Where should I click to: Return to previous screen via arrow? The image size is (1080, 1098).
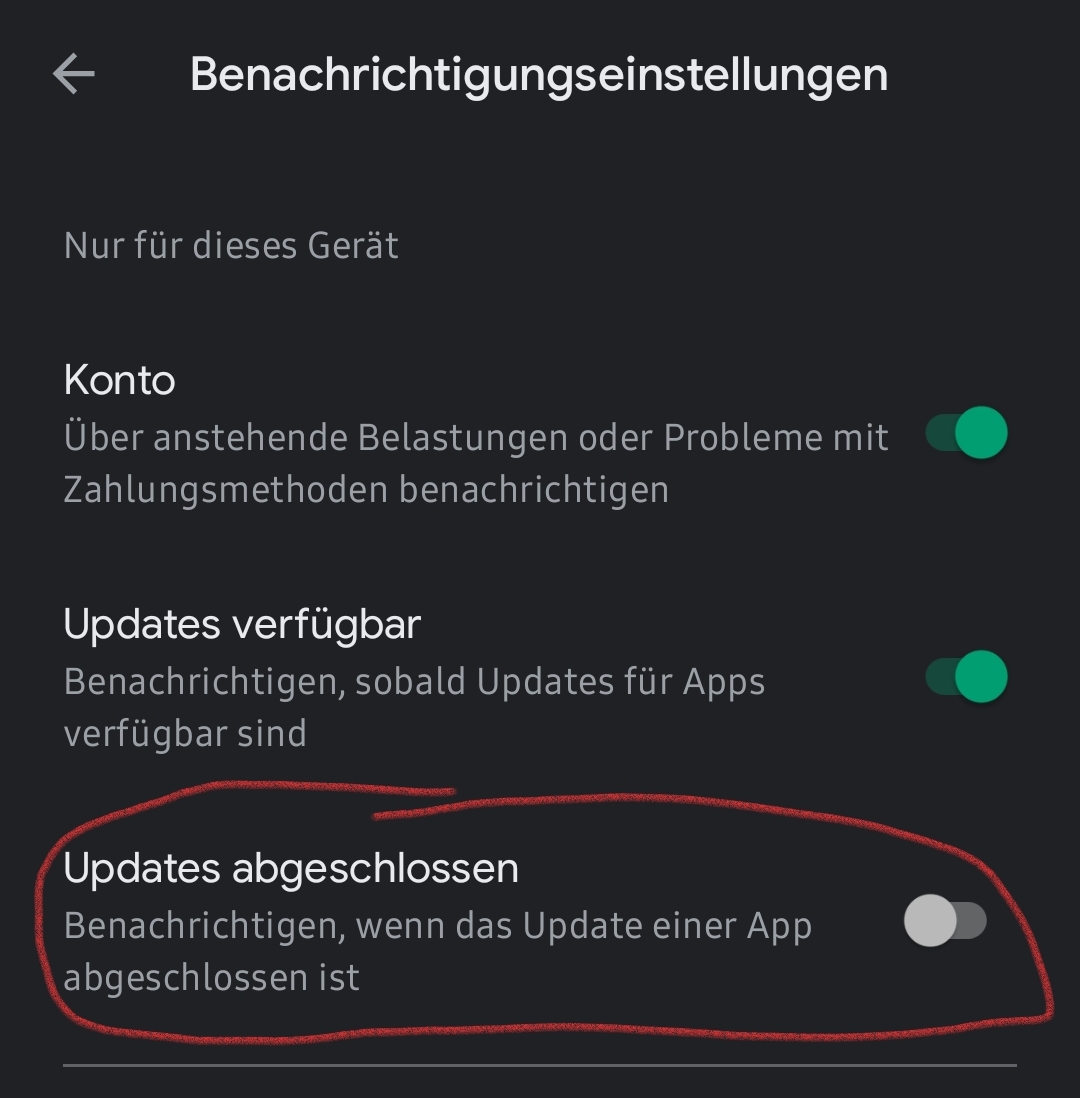tap(72, 73)
